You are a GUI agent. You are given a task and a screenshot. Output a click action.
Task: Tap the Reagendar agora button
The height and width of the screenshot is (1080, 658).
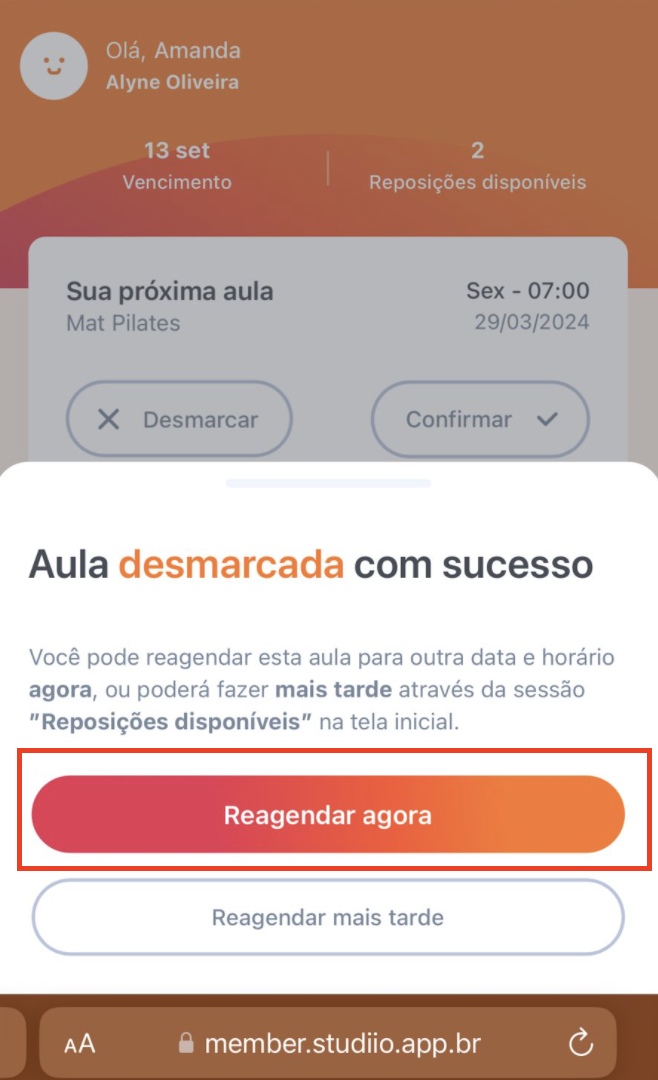pyautogui.click(x=328, y=815)
